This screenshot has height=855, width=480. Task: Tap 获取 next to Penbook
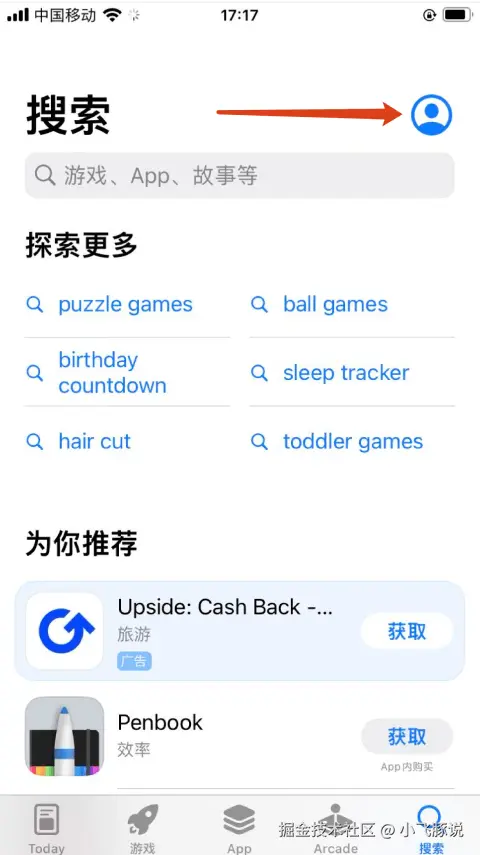coord(407,737)
